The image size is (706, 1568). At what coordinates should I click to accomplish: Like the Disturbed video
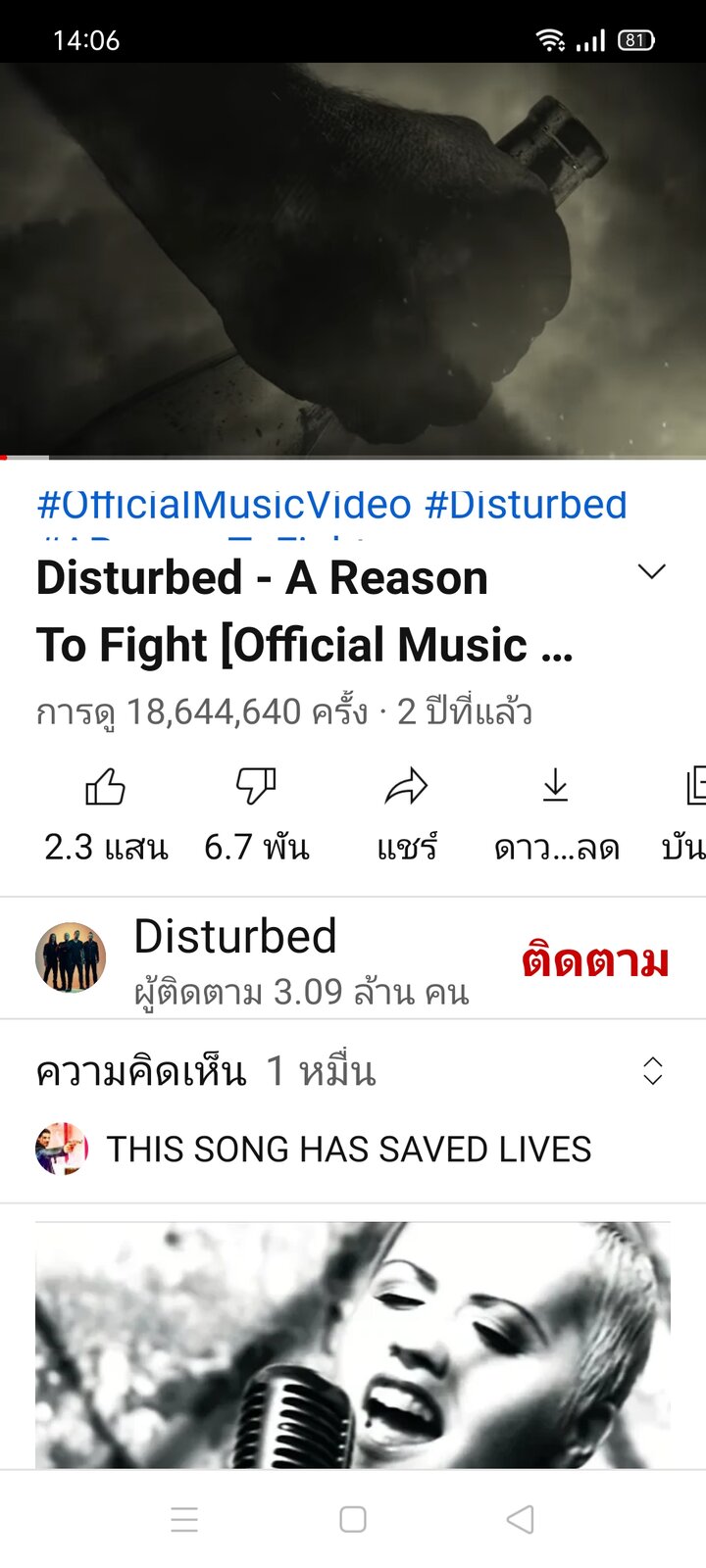(106, 815)
